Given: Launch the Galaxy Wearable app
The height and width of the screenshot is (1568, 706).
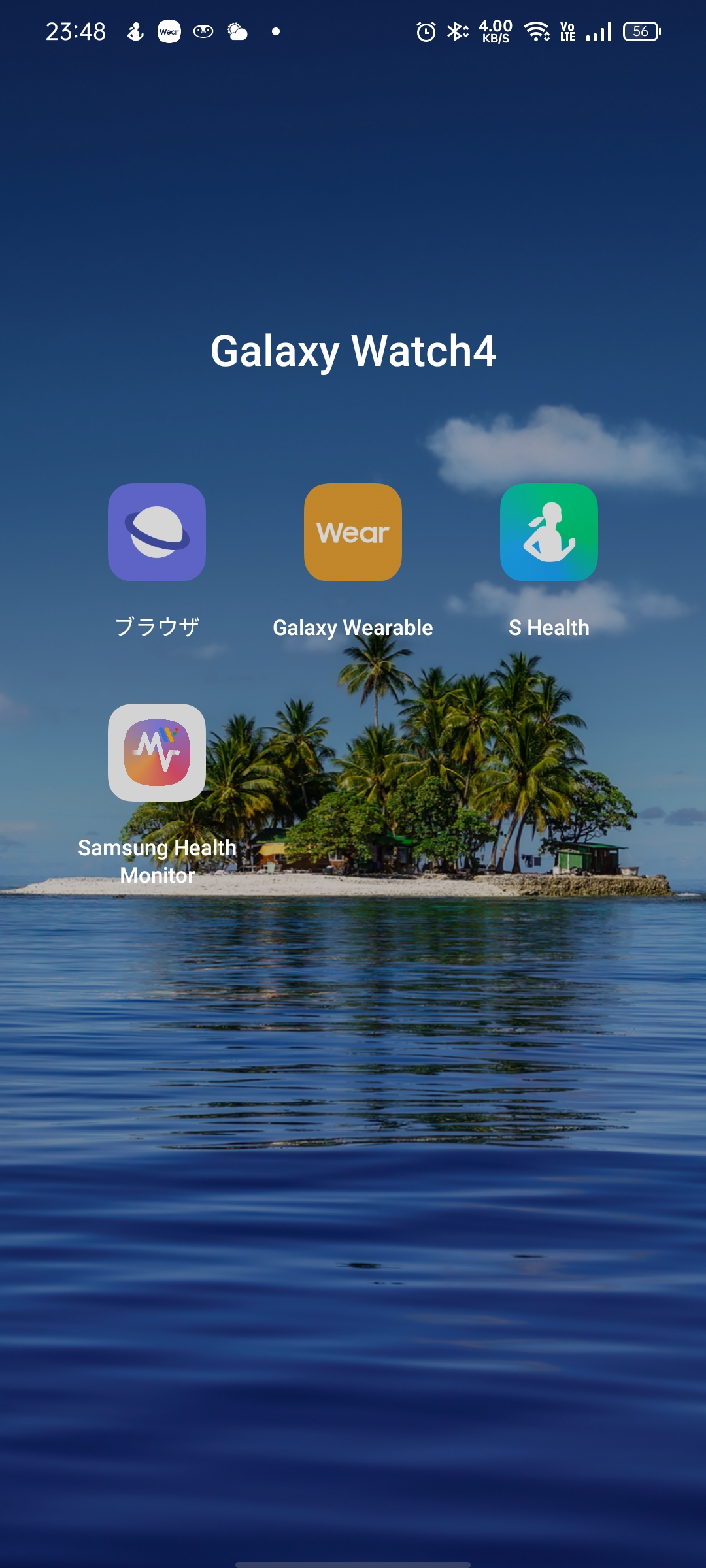Looking at the screenshot, I should [x=353, y=532].
